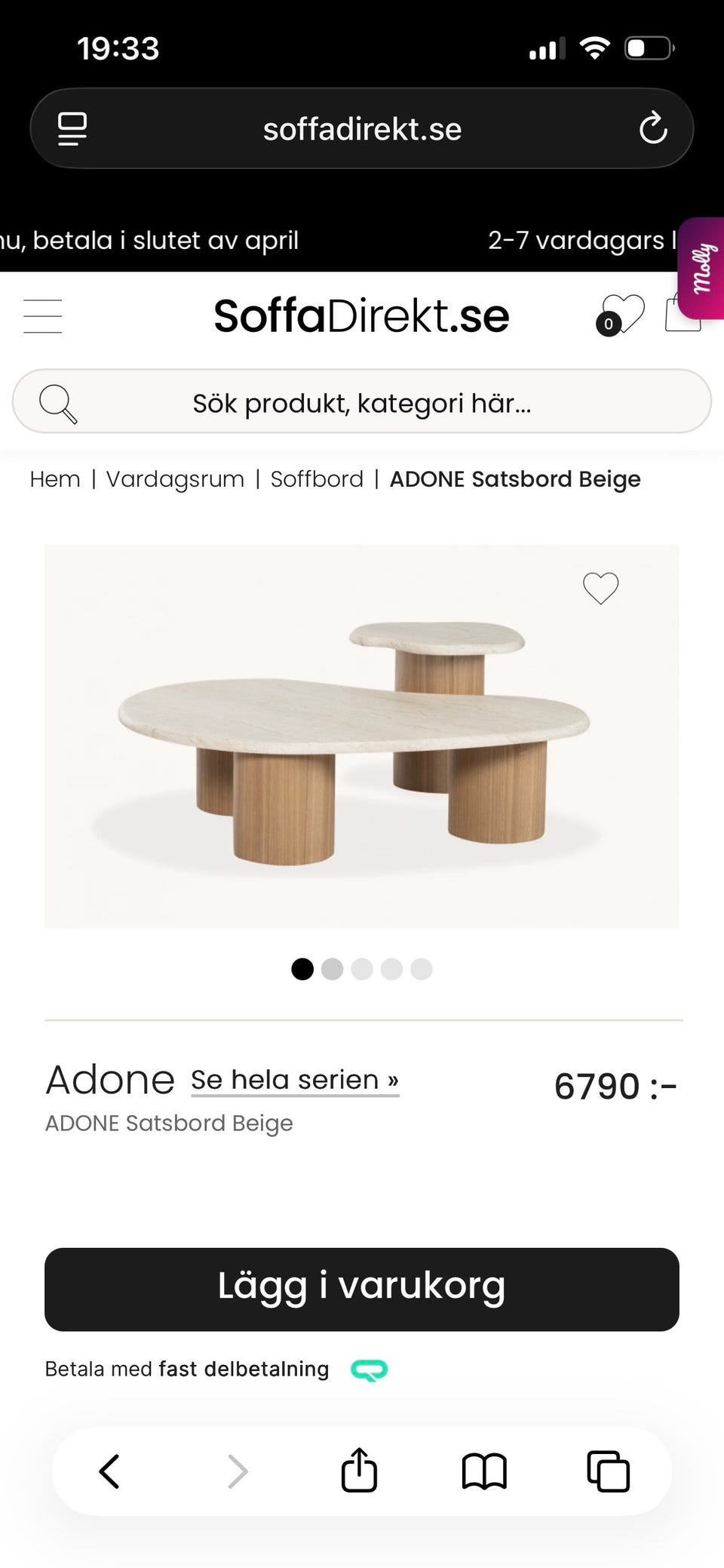Open the Reader view icon in address bar
The width and height of the screenshot is (724, 1568).
pos(72,128)
